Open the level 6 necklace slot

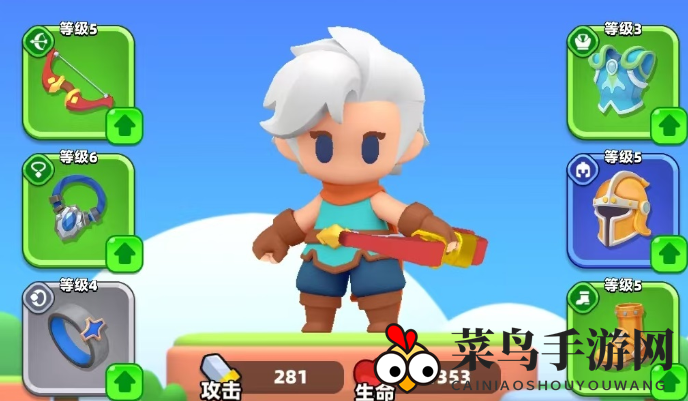70,208
